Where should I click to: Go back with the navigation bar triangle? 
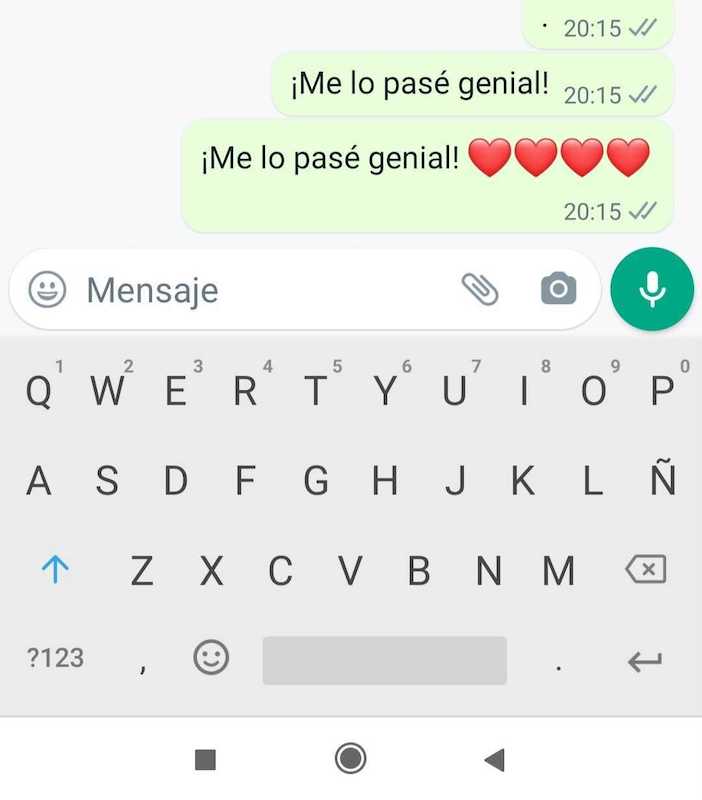point(494,760)
